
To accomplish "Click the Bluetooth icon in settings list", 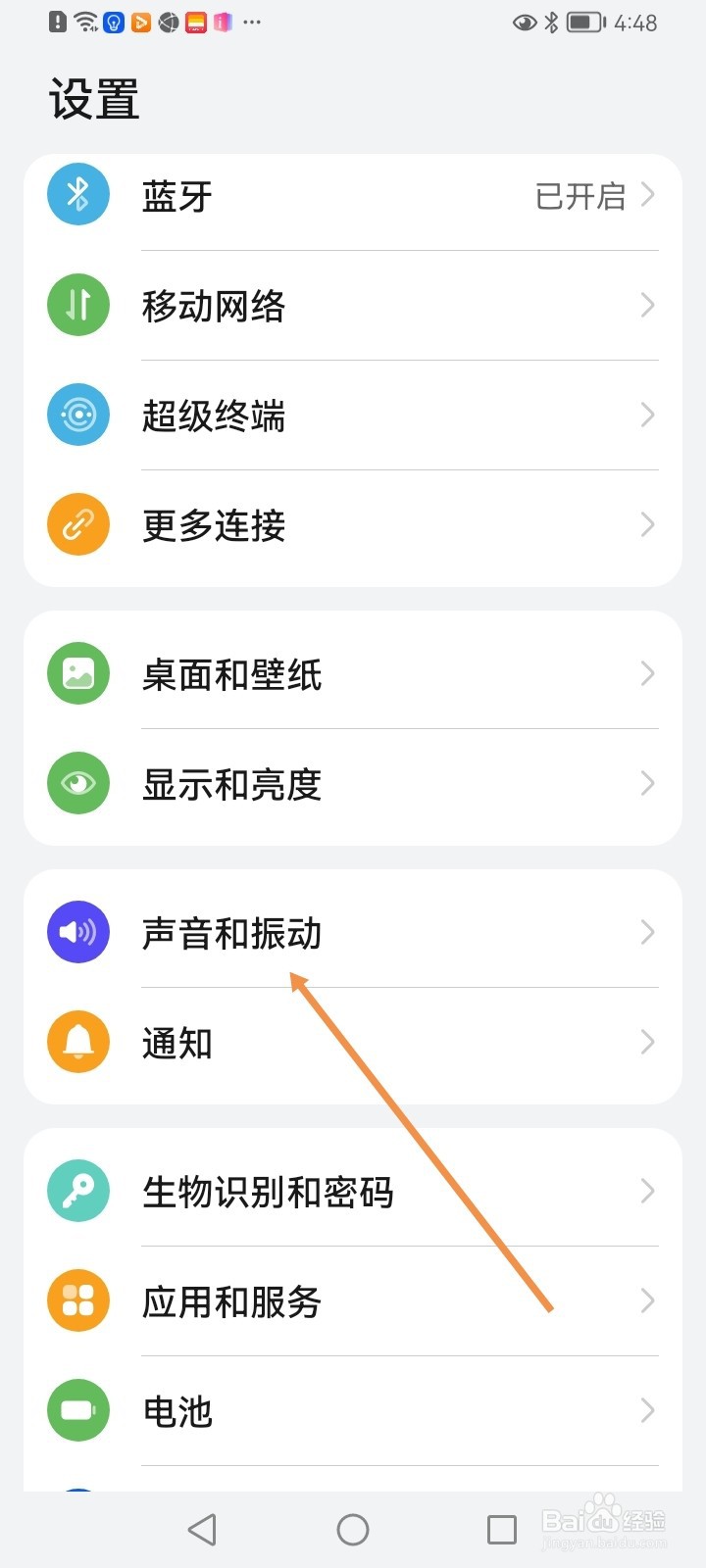I will point(77,194).
